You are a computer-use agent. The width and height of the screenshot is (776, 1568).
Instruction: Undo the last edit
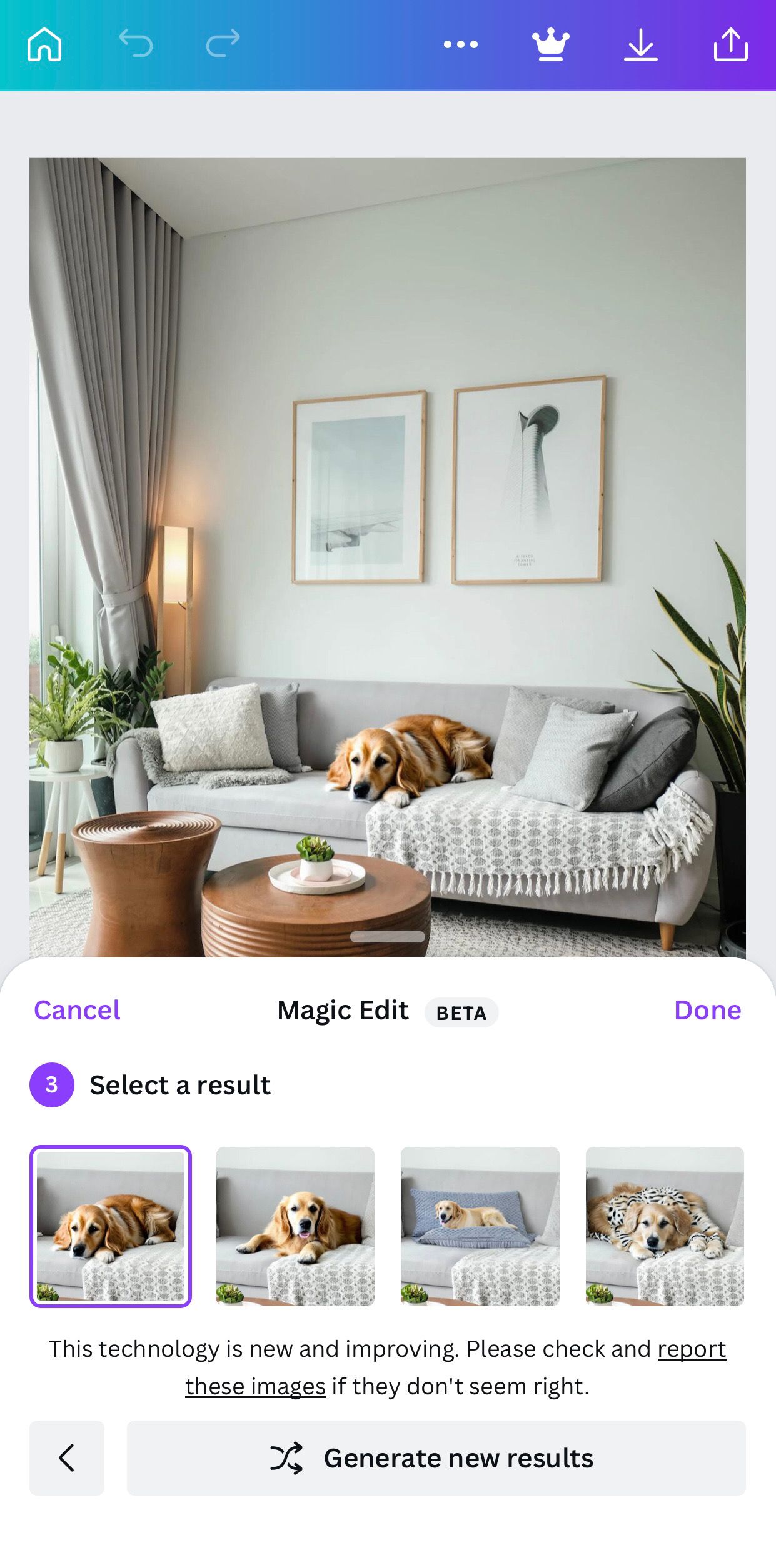click(x=136, y=44)
